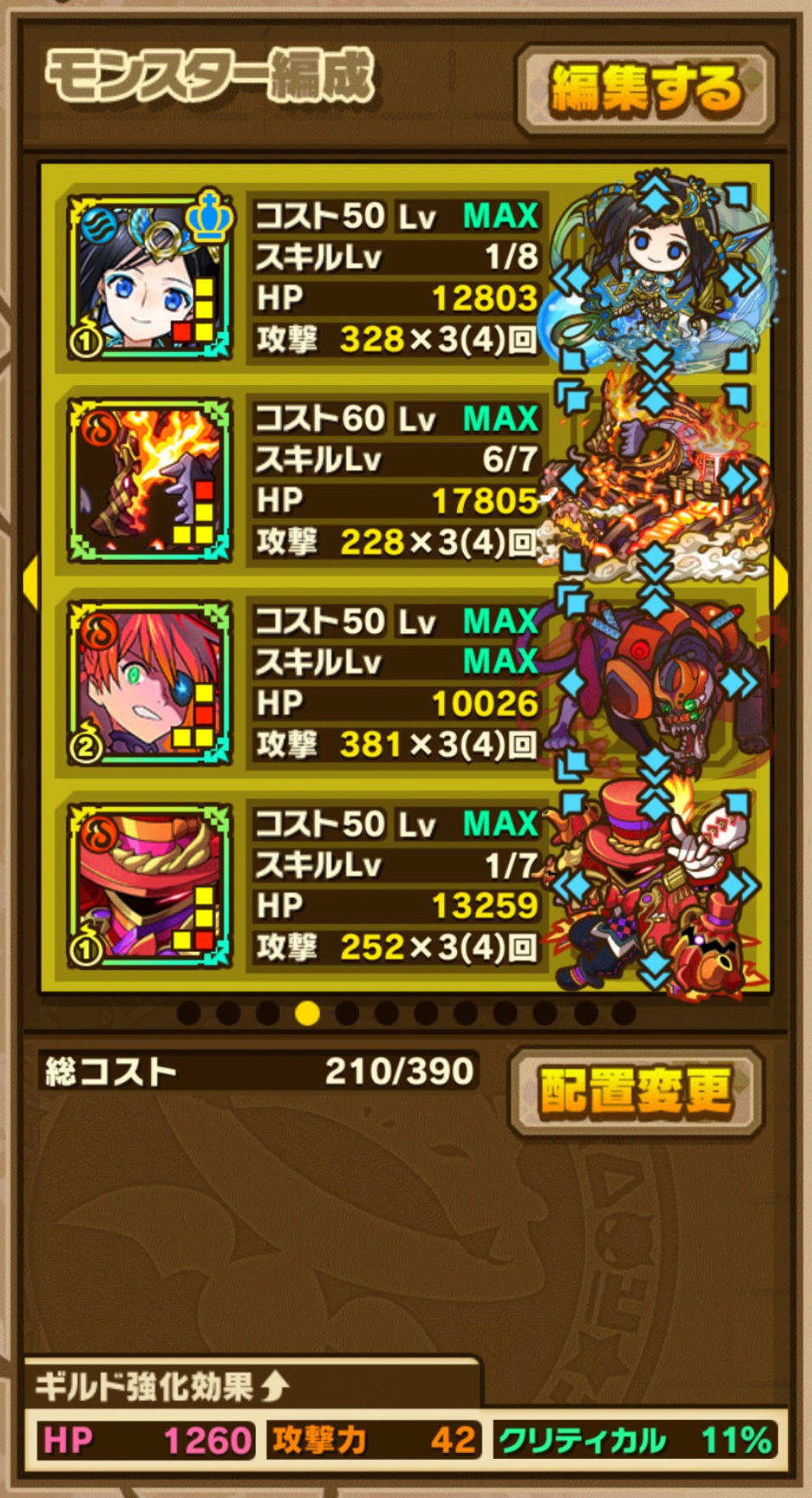Image resolution: width=812 pixels, height=1498 pixels.
Task: Go to previous team with left arrow
Action: tap(31, 582)
